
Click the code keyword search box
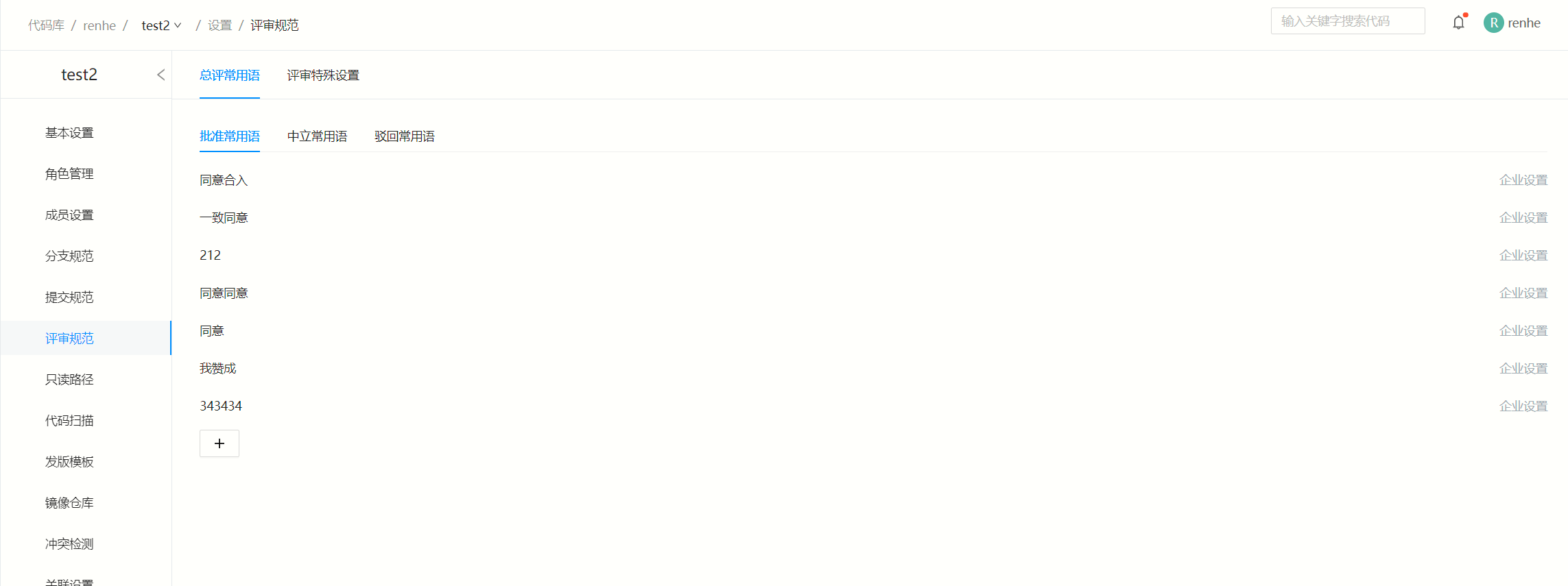pos(1347,21)
